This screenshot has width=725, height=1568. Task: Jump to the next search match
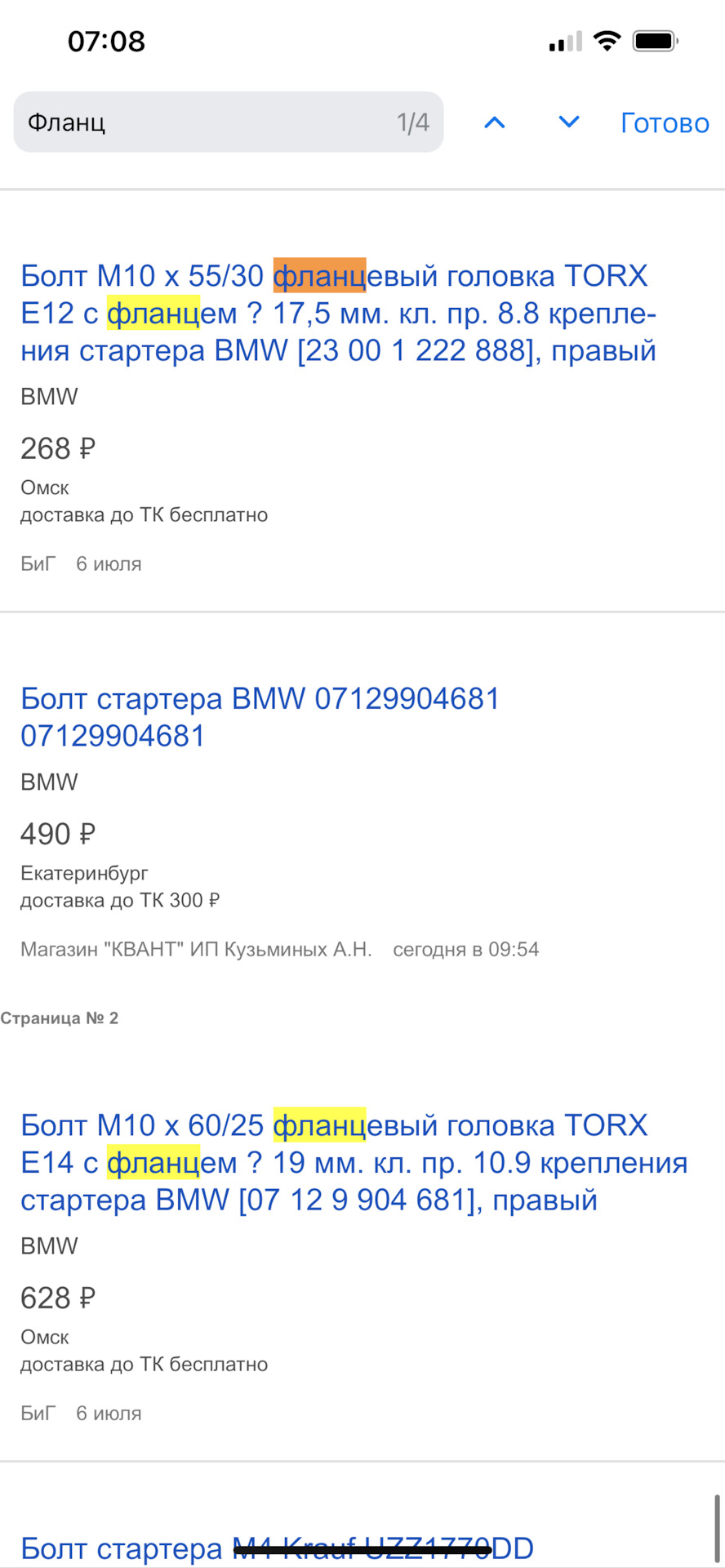click(x=568, y=122)
